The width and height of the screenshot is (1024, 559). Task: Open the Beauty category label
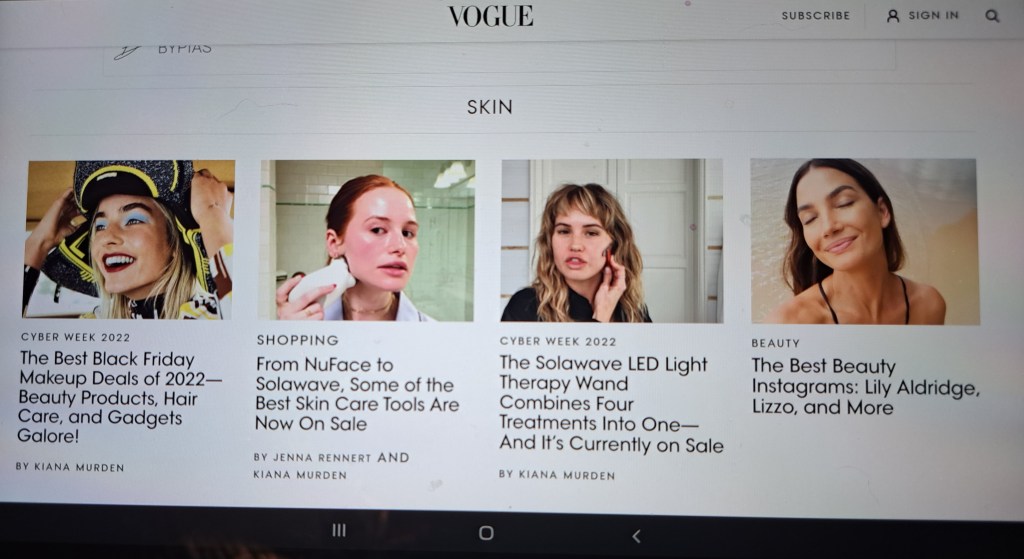(775, 343)
